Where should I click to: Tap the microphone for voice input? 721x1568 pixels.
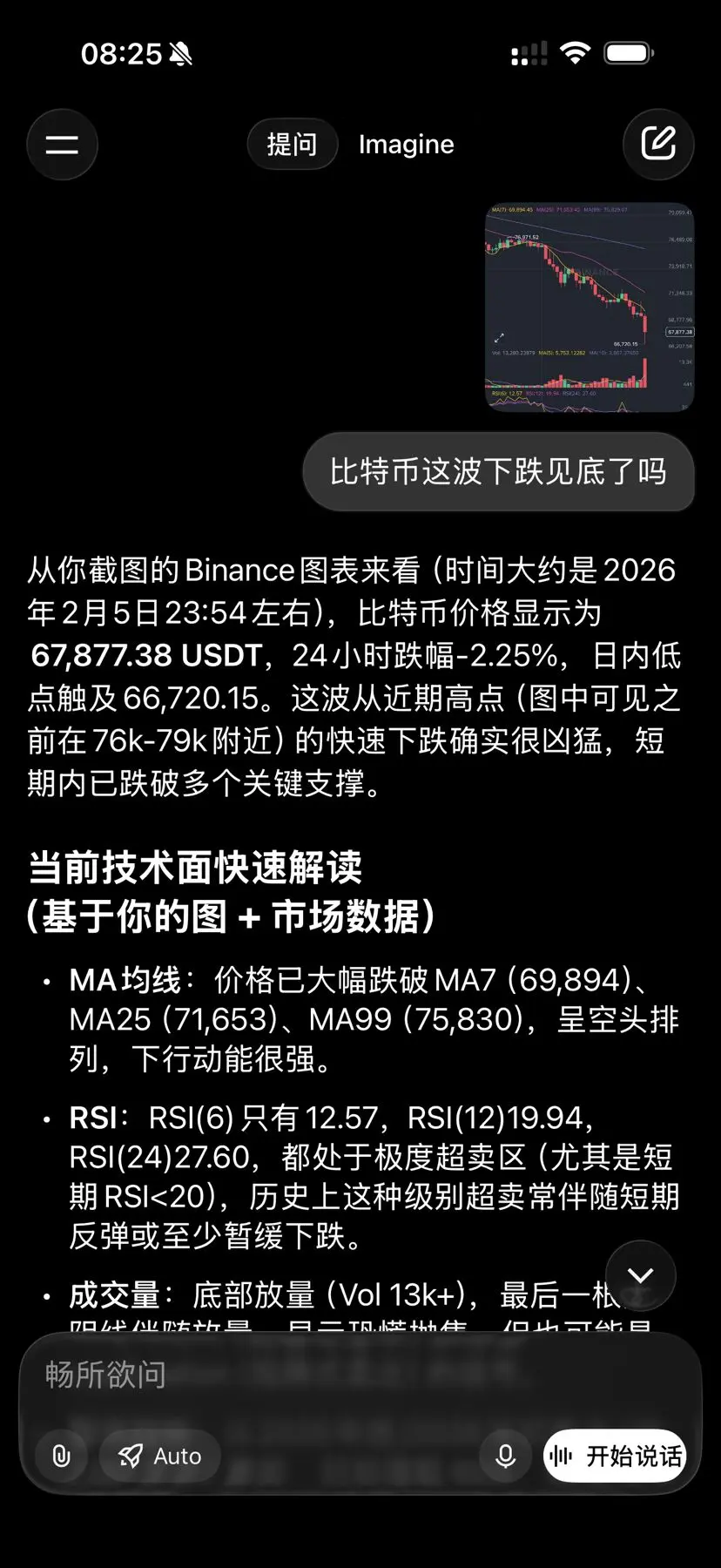(x=505, y=1456)
